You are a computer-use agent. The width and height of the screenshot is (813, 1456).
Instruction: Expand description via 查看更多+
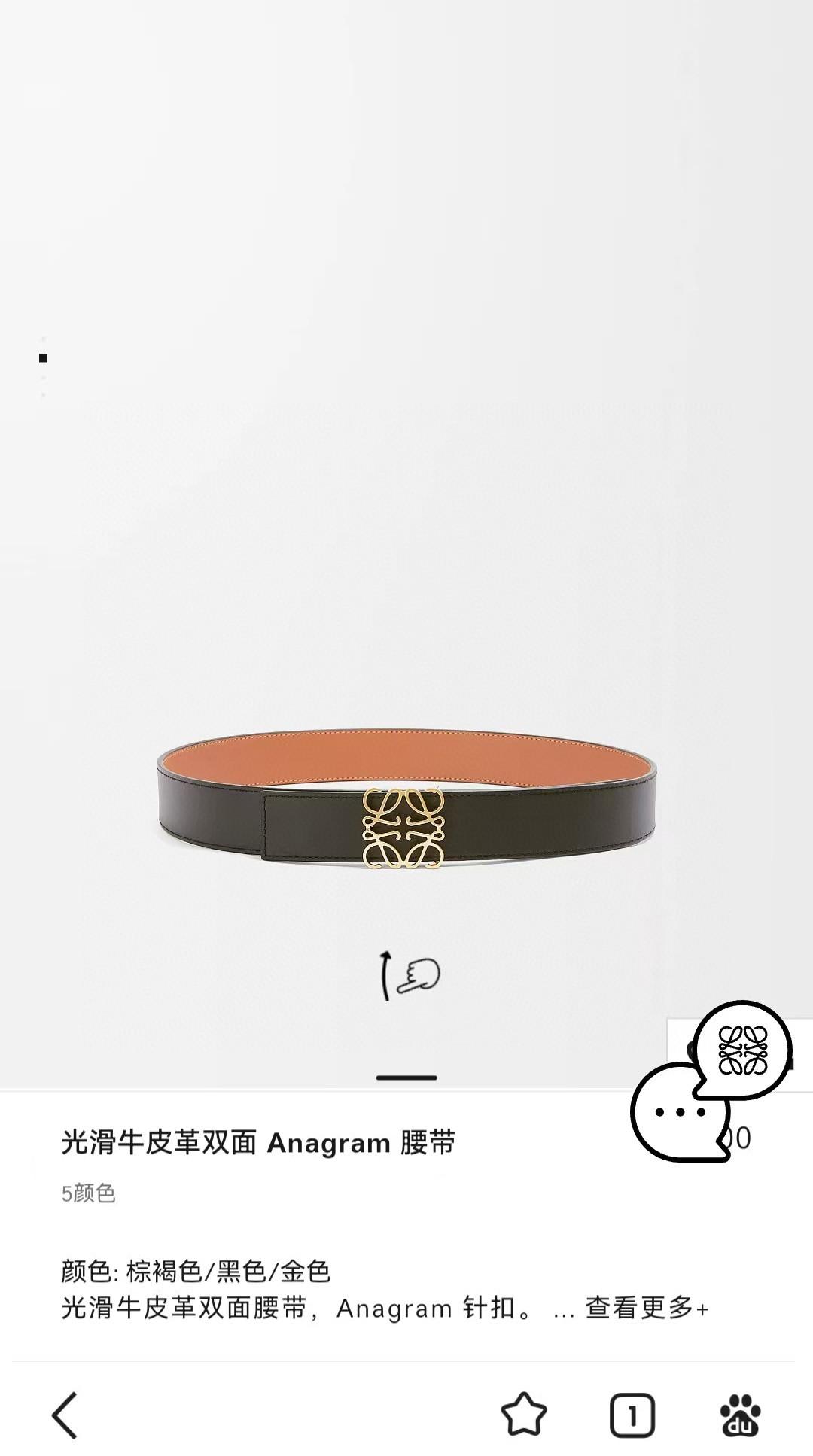click(647, 1309)
